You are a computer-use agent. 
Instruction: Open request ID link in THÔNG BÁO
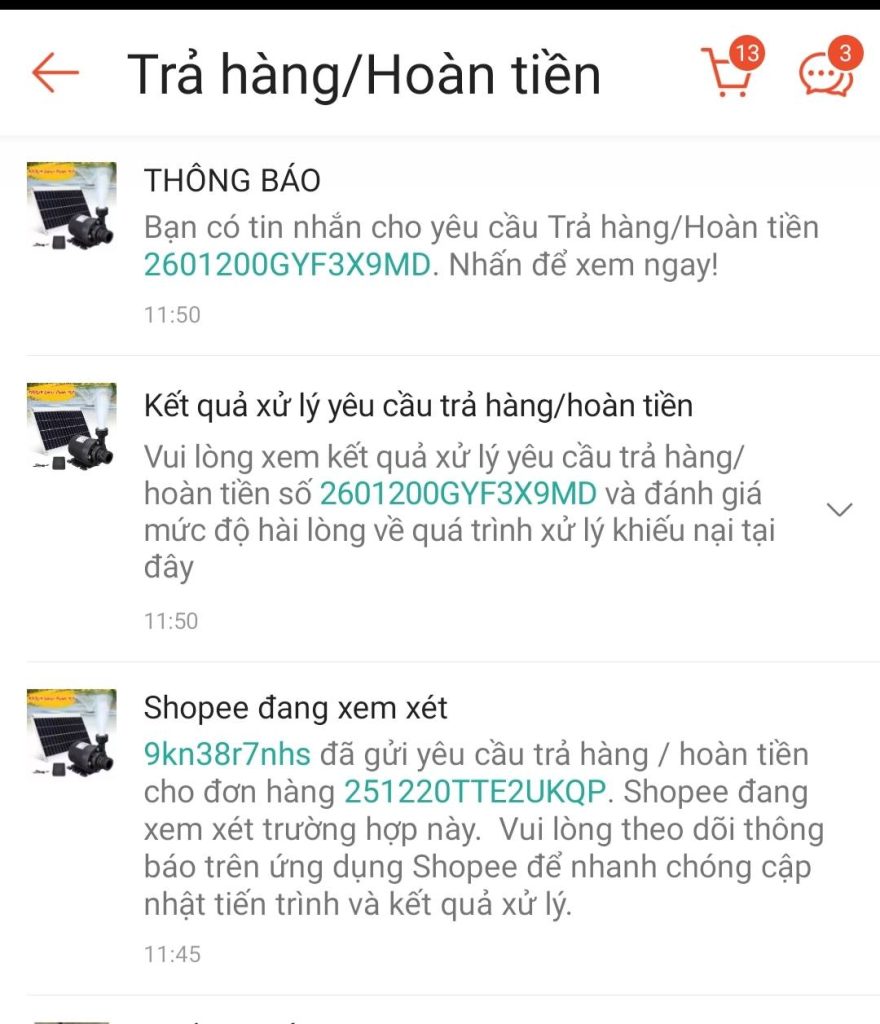click(286, 267)
